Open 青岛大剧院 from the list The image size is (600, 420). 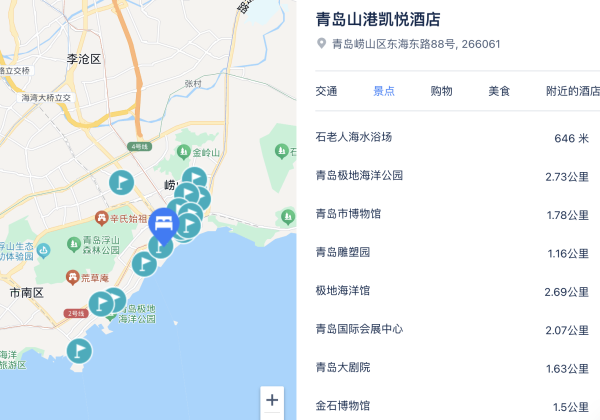[x=343, y=367]
